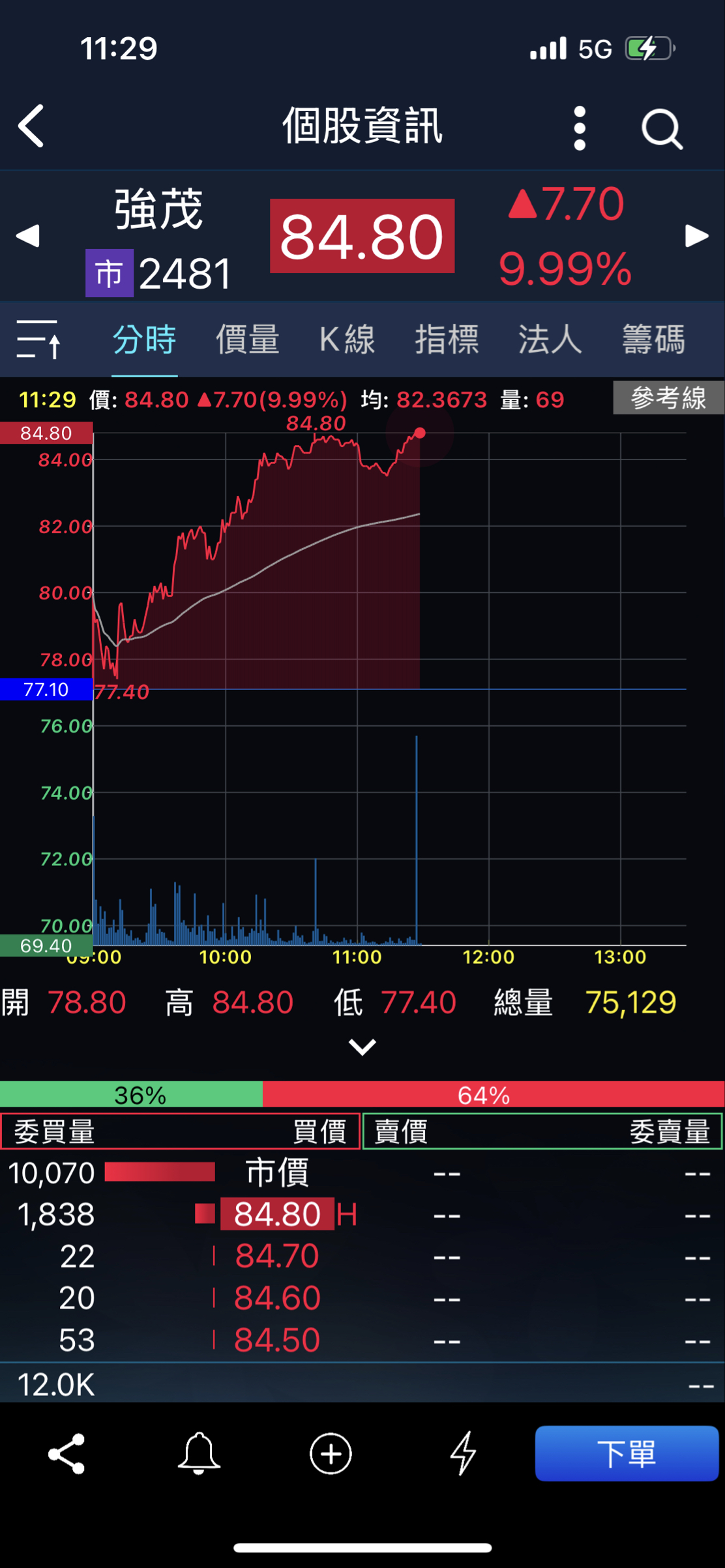Tap the 參考線 button
This screenshot has height=1568, width=725.
click(668, 398)
